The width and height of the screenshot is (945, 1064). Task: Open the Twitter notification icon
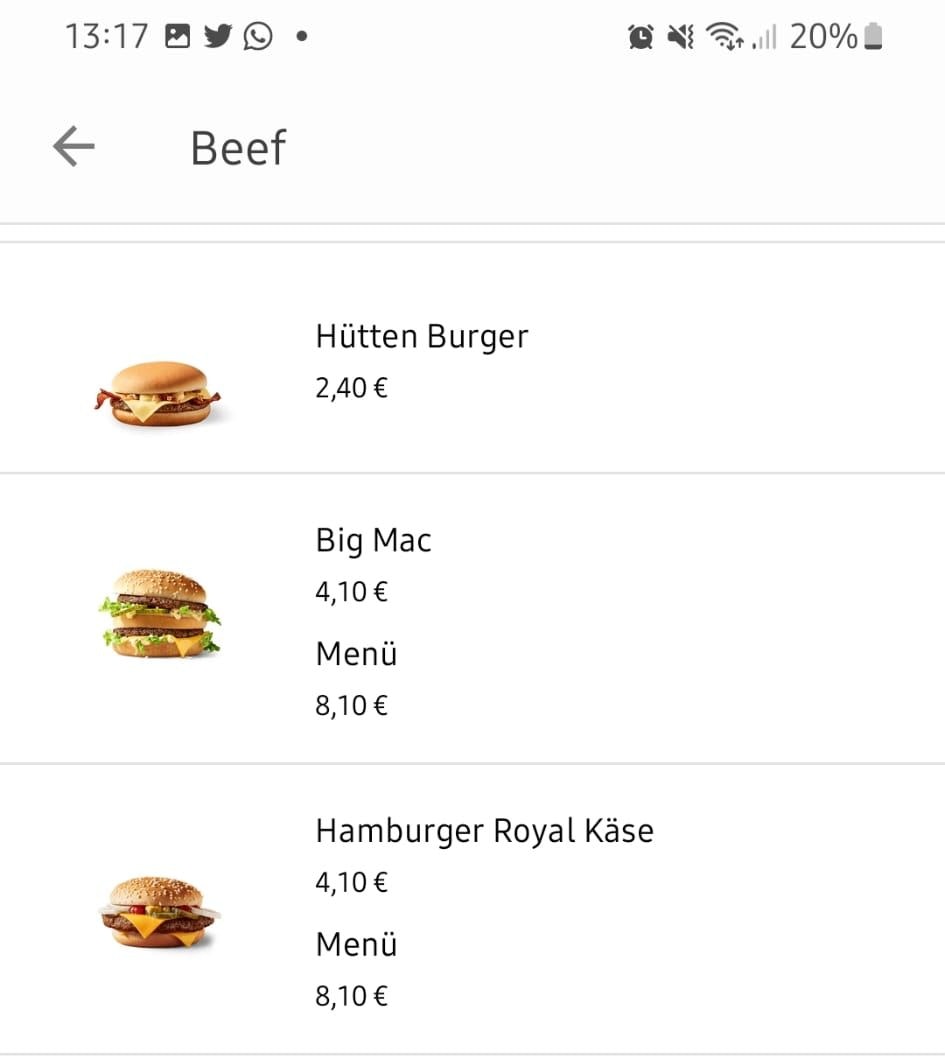219,33
